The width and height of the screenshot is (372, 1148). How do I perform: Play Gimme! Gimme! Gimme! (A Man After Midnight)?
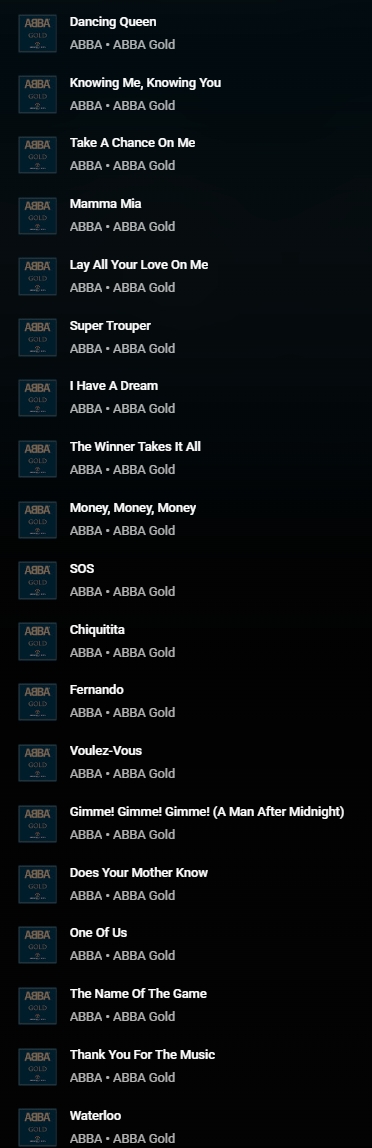pos(186,823)
